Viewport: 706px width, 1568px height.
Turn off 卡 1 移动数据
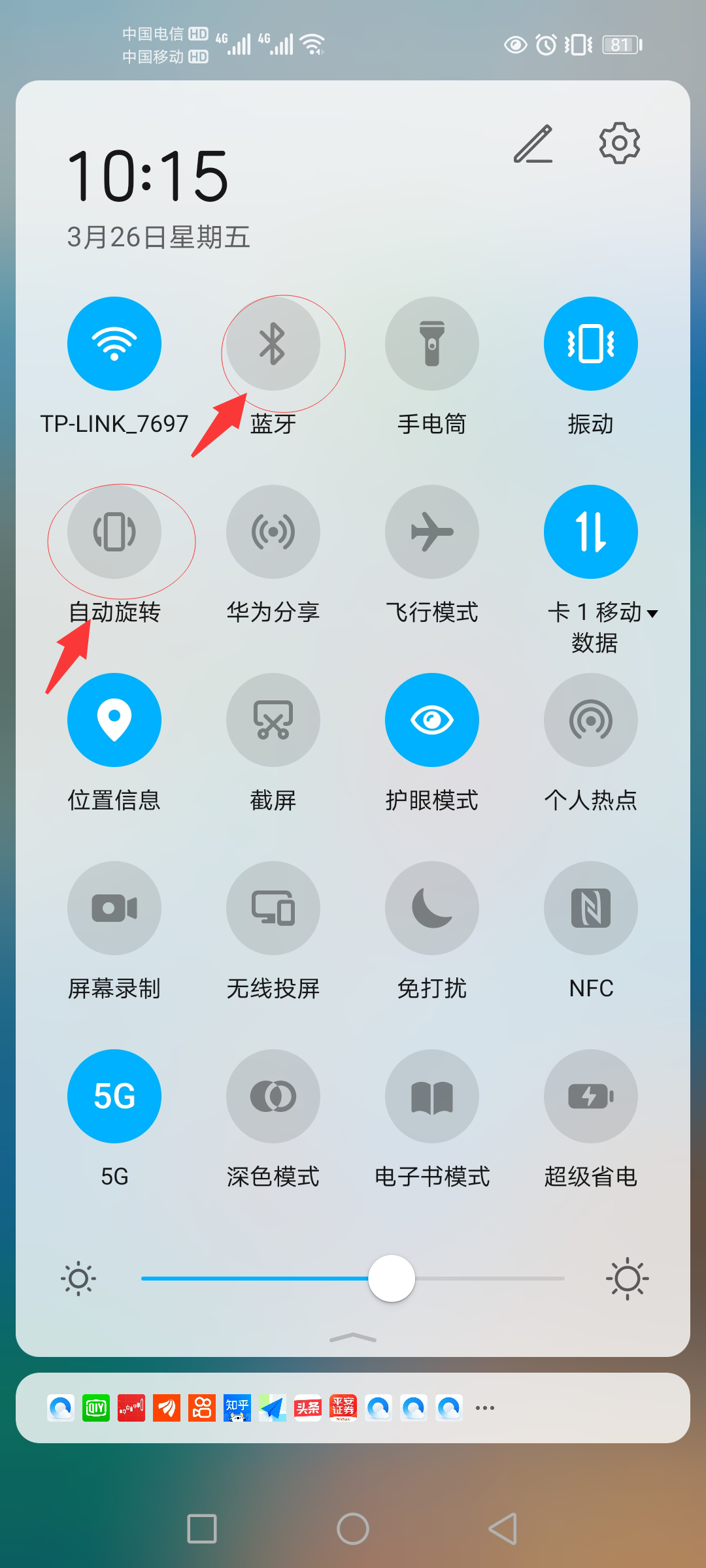pyautogui.click(x=591, y=532)
